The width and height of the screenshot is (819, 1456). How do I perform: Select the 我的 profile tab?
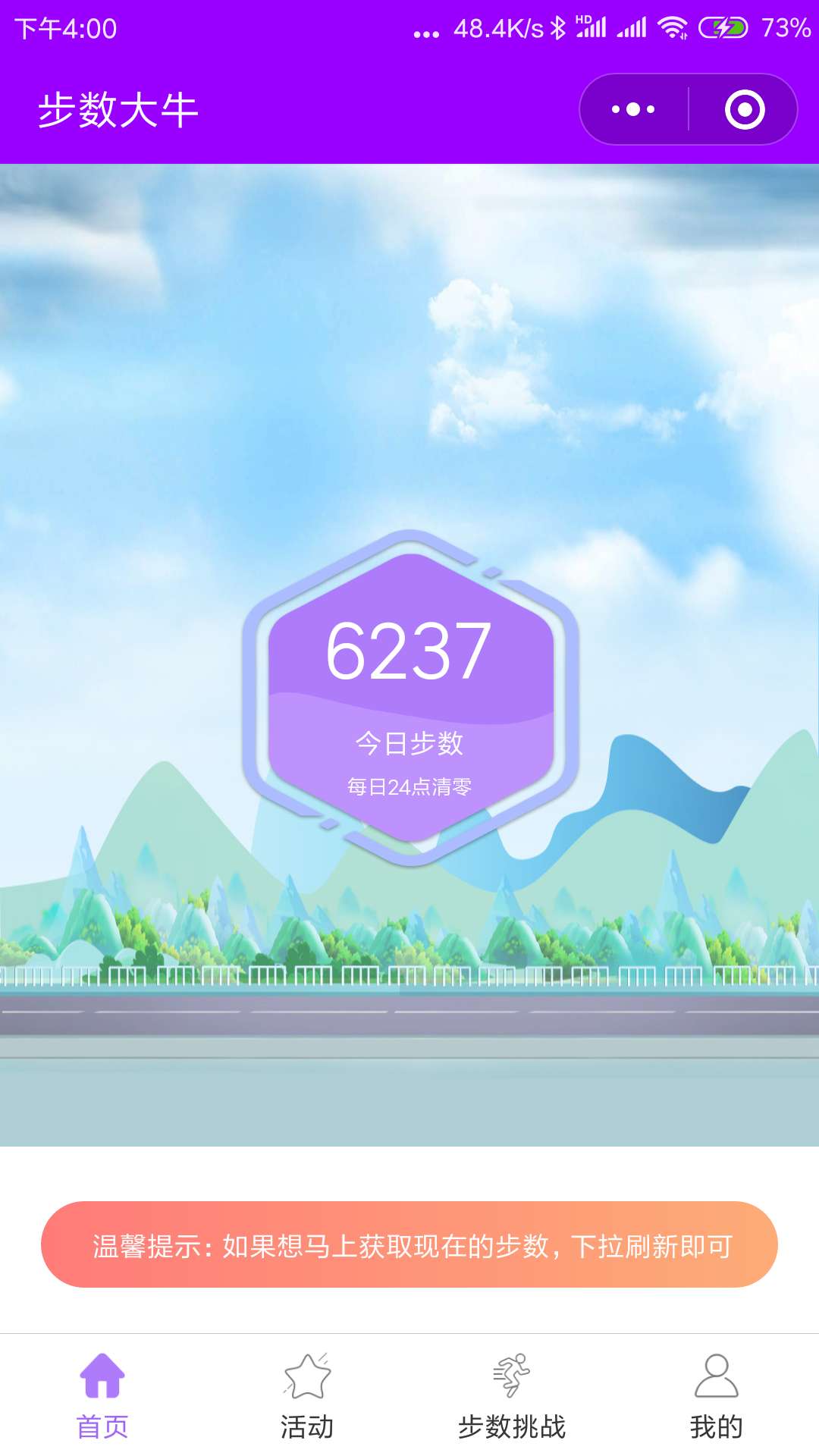pyautogui.click(x=716, y=1395)
